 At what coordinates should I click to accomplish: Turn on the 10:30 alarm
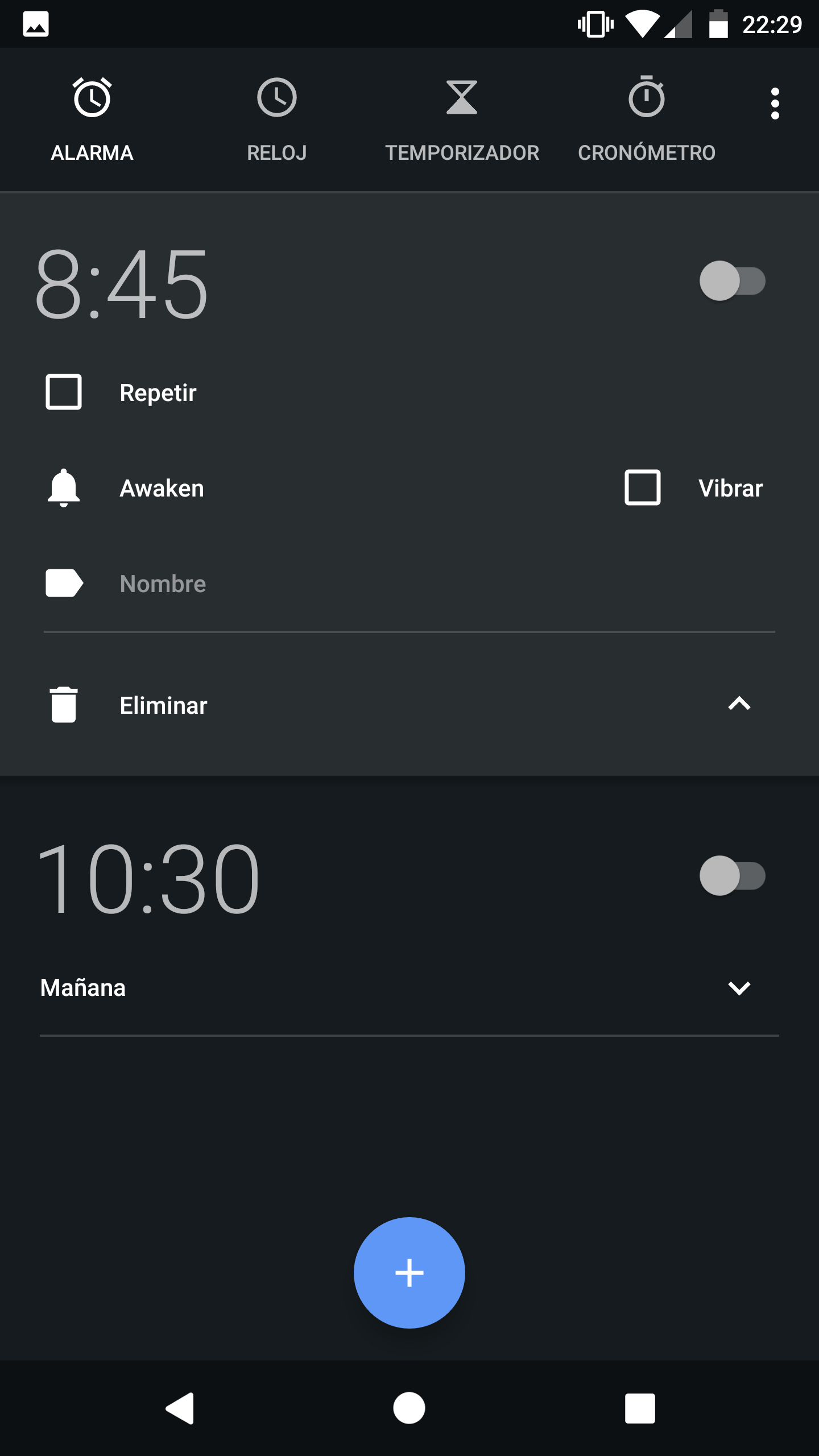[732, 876]
